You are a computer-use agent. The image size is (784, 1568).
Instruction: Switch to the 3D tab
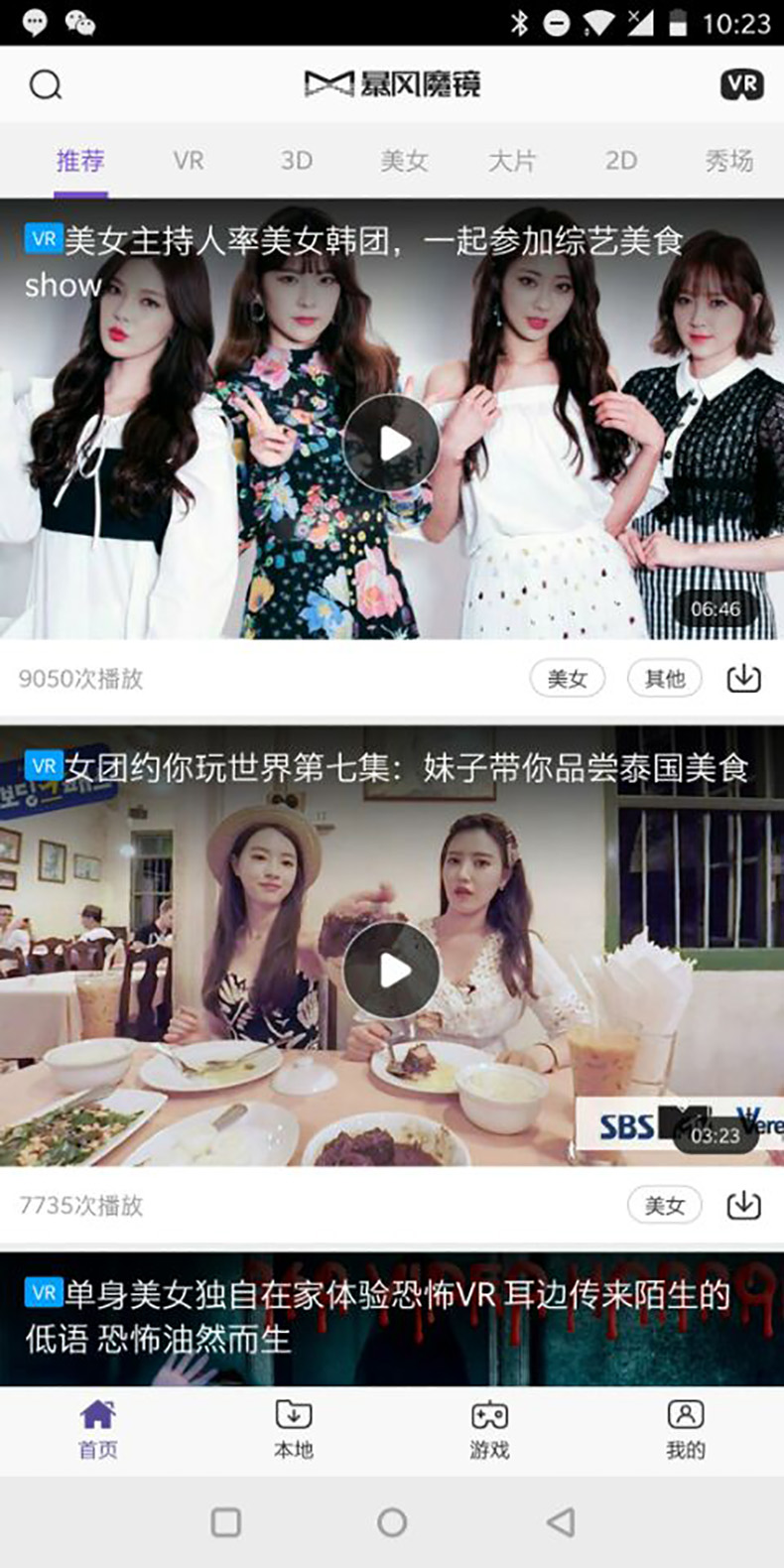click(296, 161)
